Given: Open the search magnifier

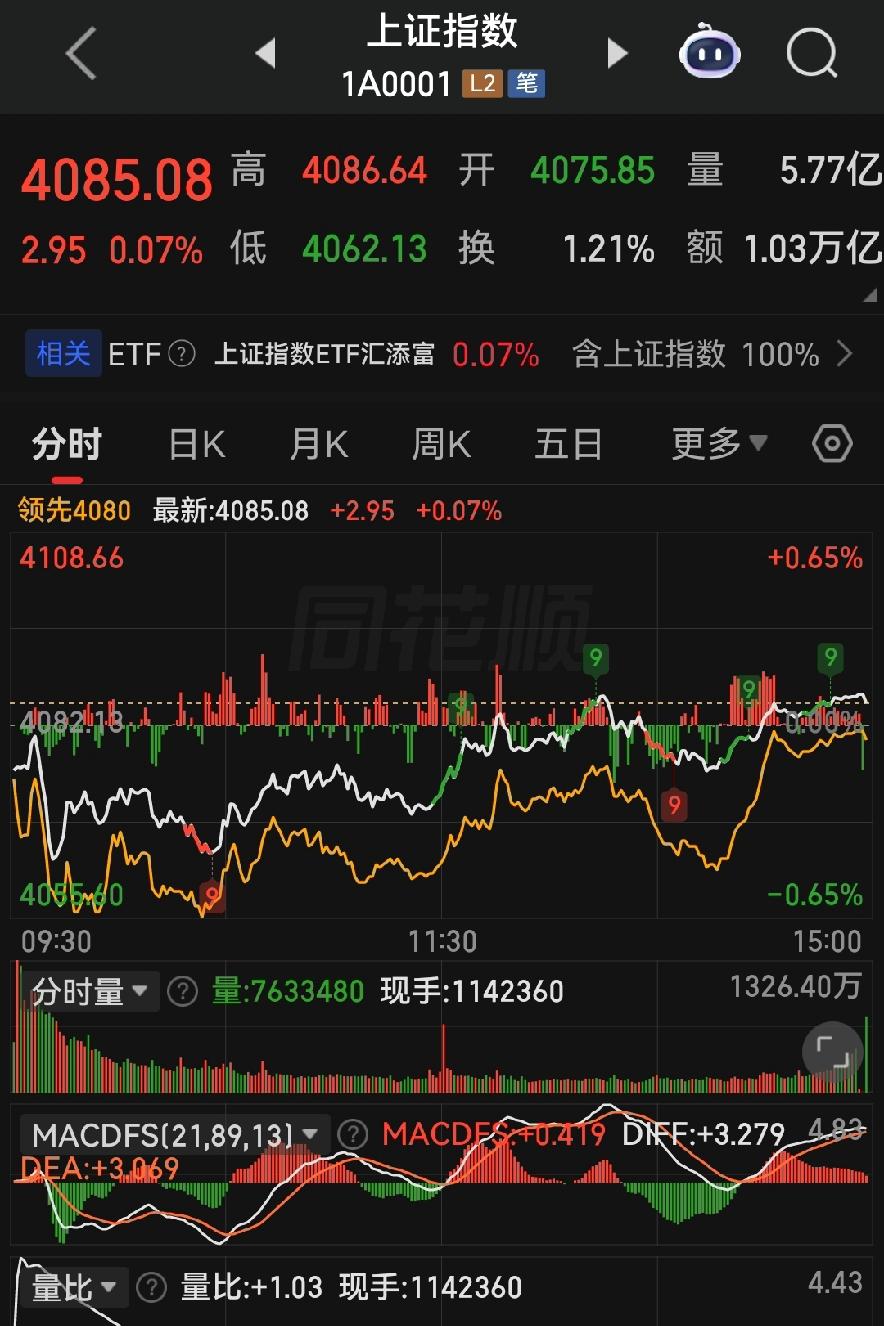Looking at the screenshot, I should [811, 53].
